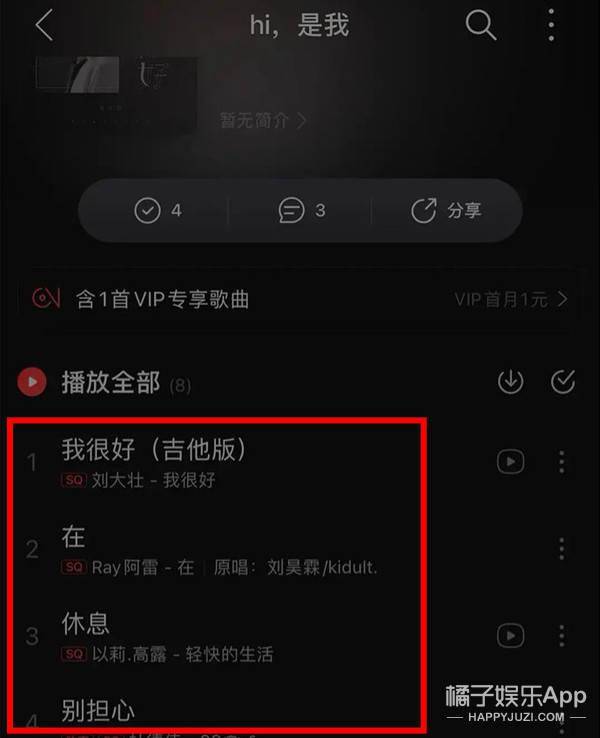Open the video for 我很好（吉他版）

[511, 462]
